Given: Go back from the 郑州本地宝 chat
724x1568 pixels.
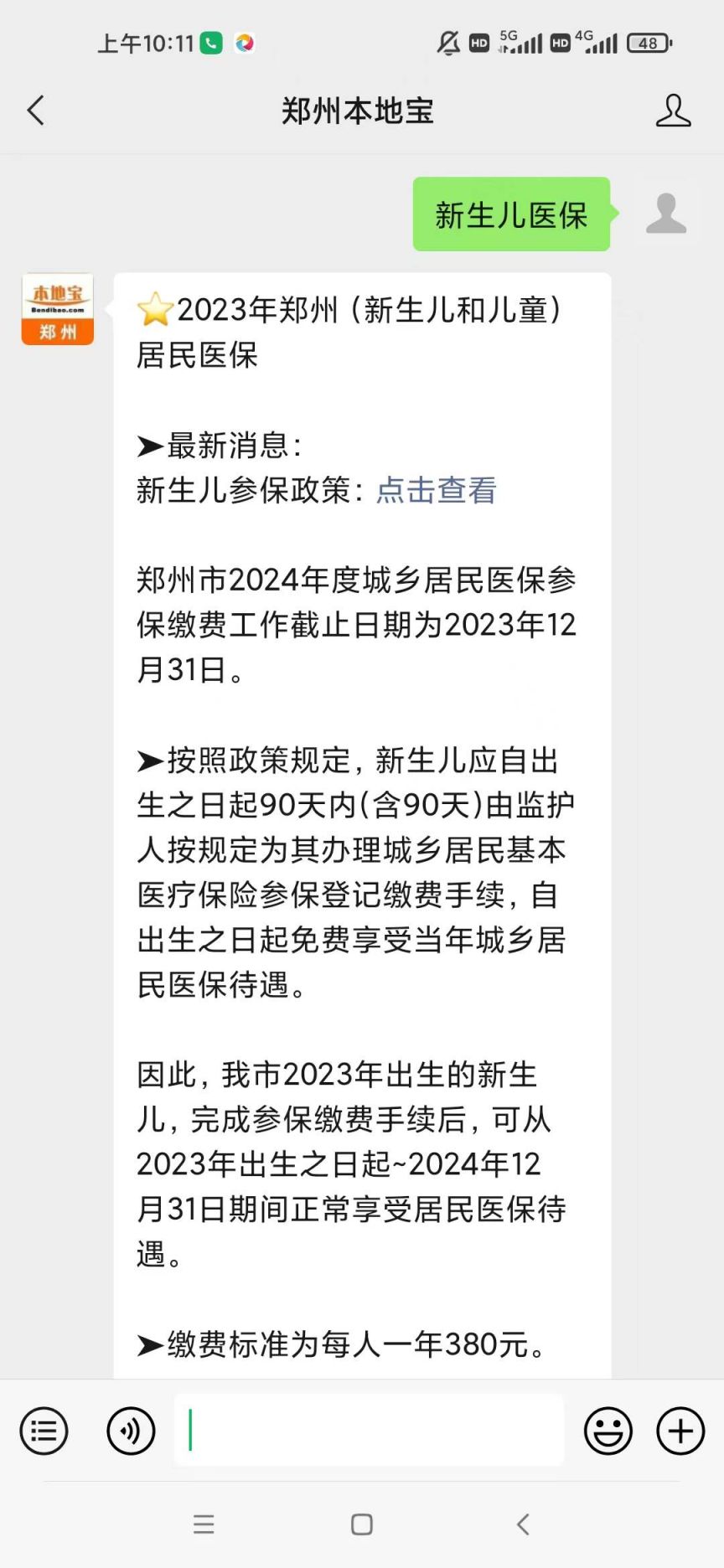Looking at the screenshot, I should pyautogui.click(x=36, y=111).
